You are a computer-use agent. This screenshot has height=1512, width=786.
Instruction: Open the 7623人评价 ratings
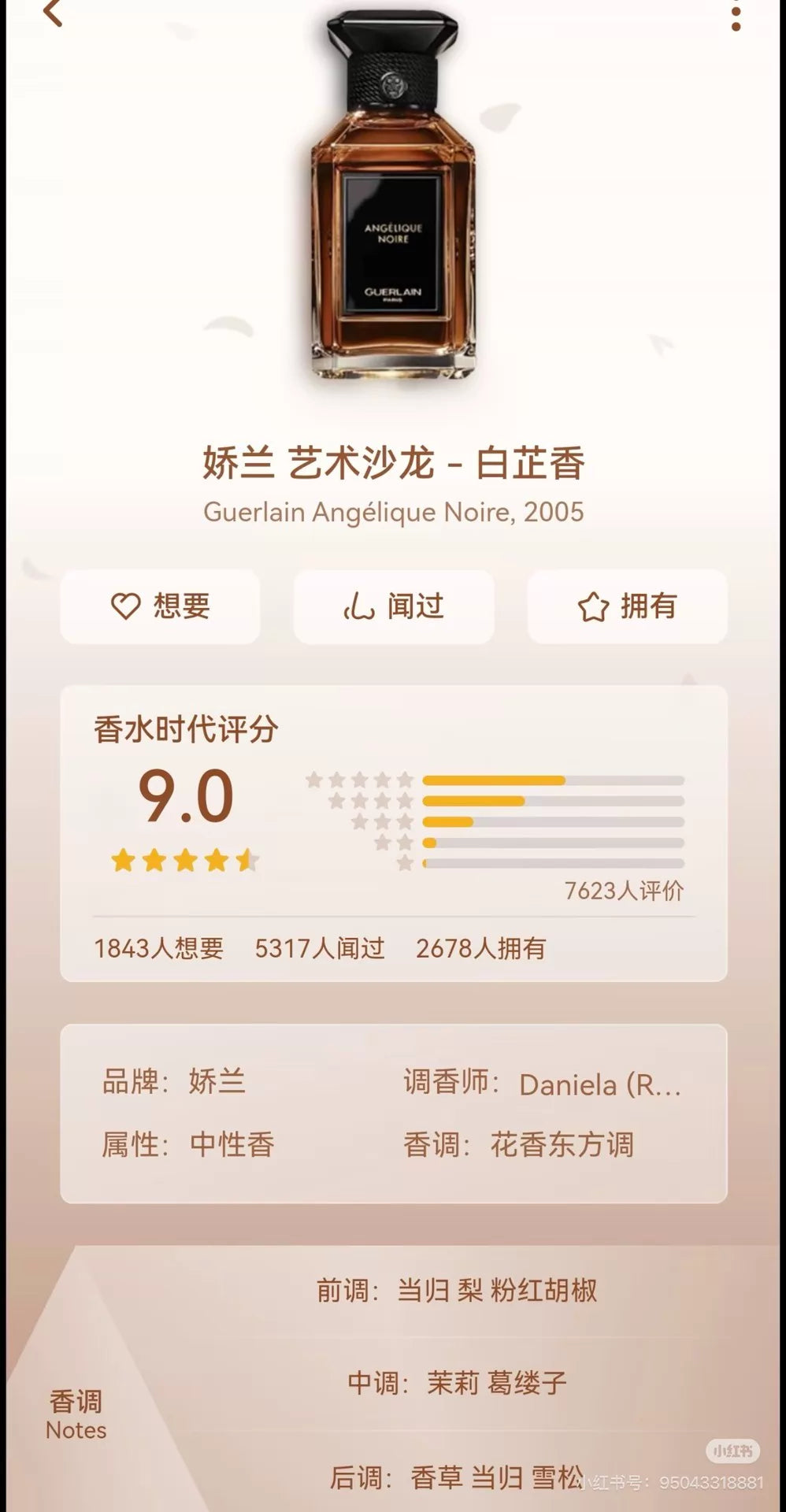pyautogui.click(x=624, y=891)
